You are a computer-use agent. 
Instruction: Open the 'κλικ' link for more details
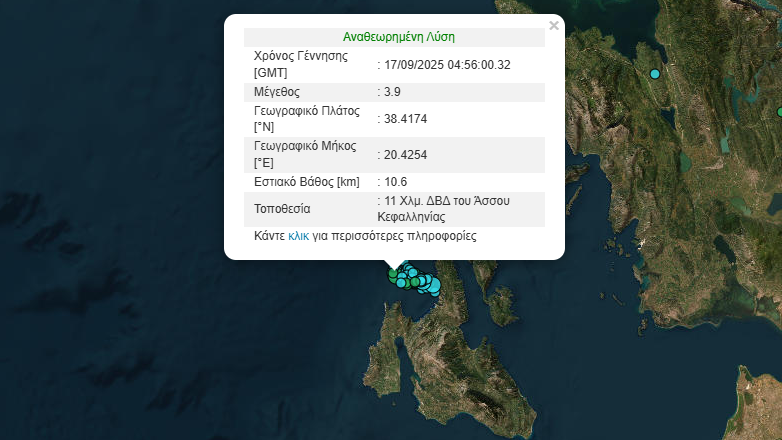[x=298, y=237]
